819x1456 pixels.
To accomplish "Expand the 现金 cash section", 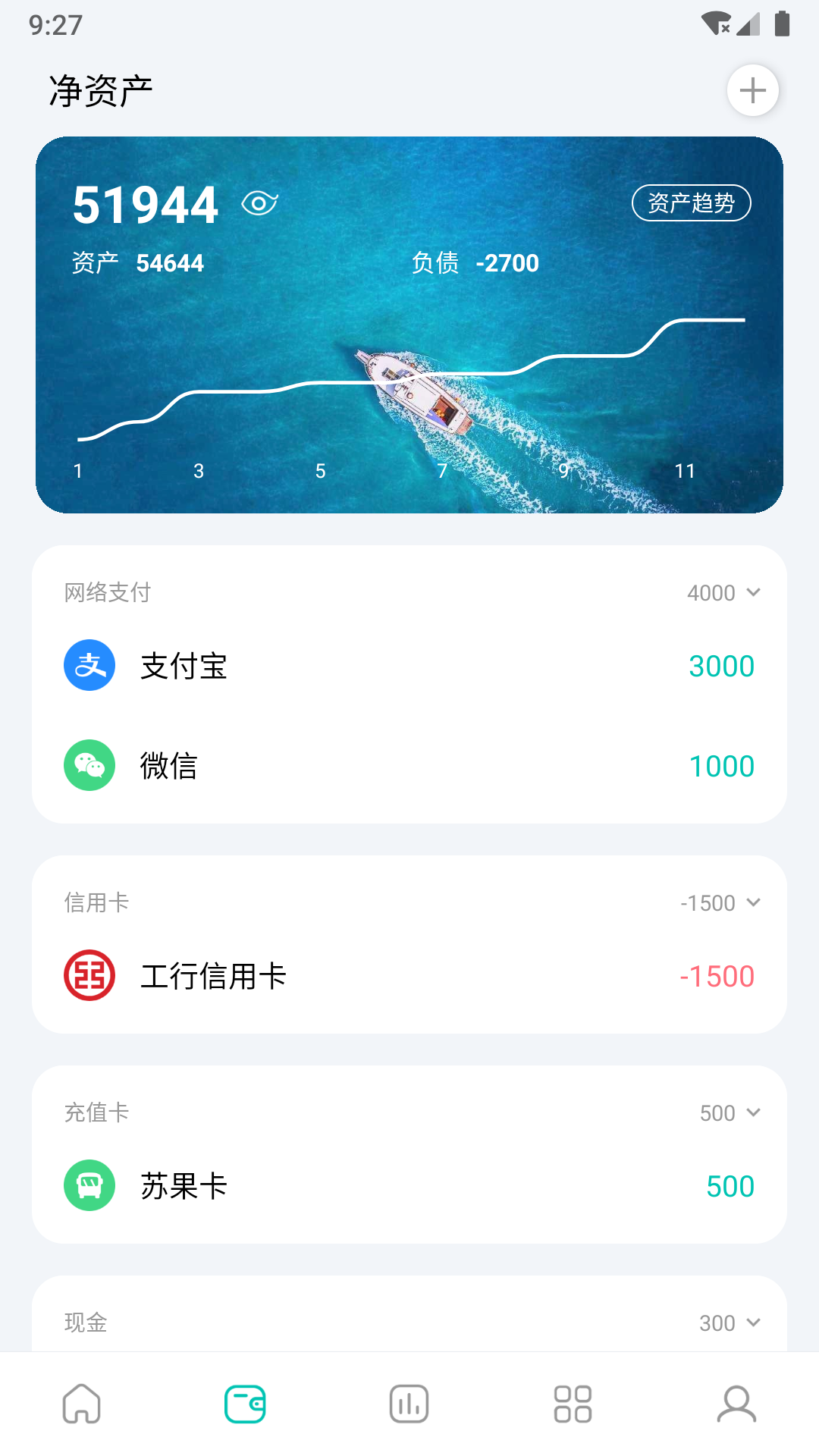I will 753,1323.
